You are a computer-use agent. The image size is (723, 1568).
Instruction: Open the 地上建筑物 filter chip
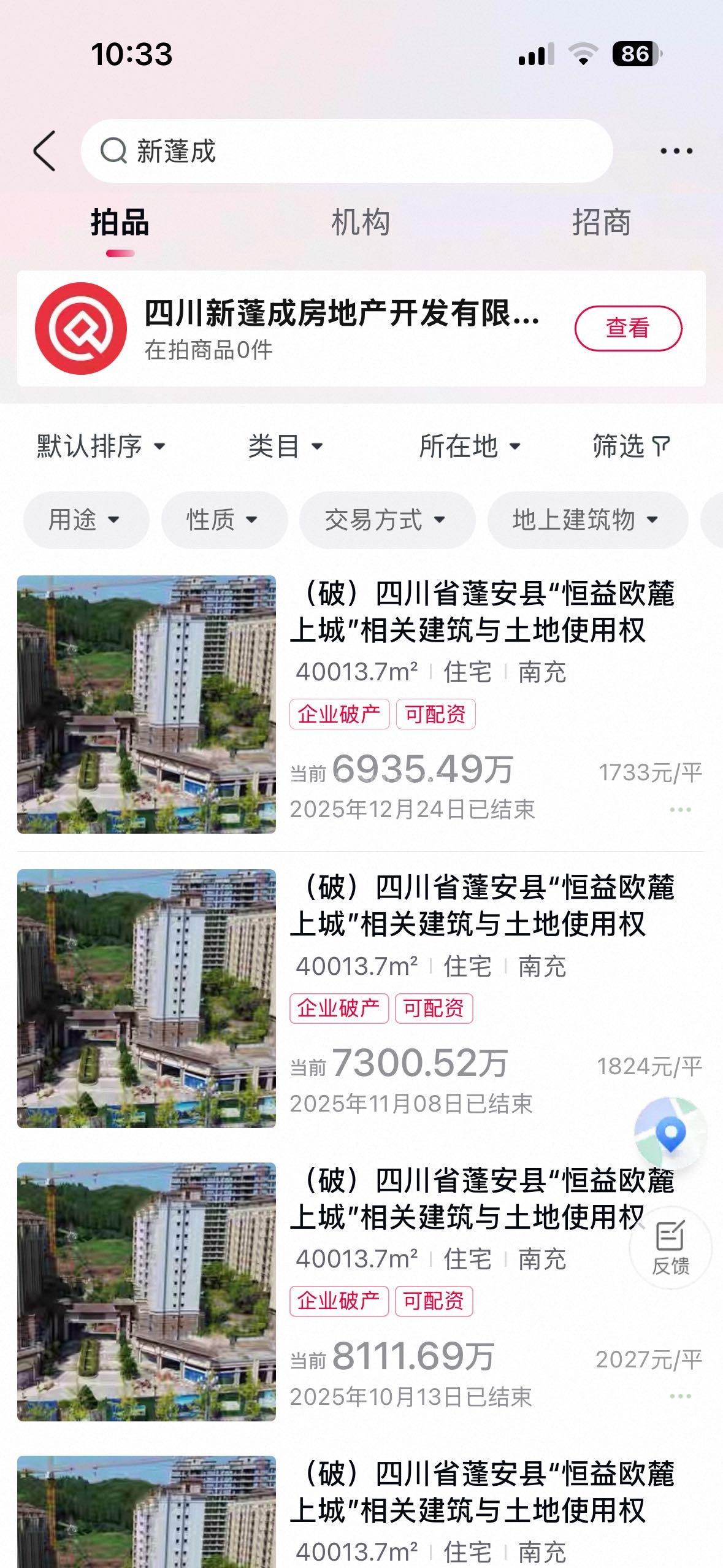587,520
